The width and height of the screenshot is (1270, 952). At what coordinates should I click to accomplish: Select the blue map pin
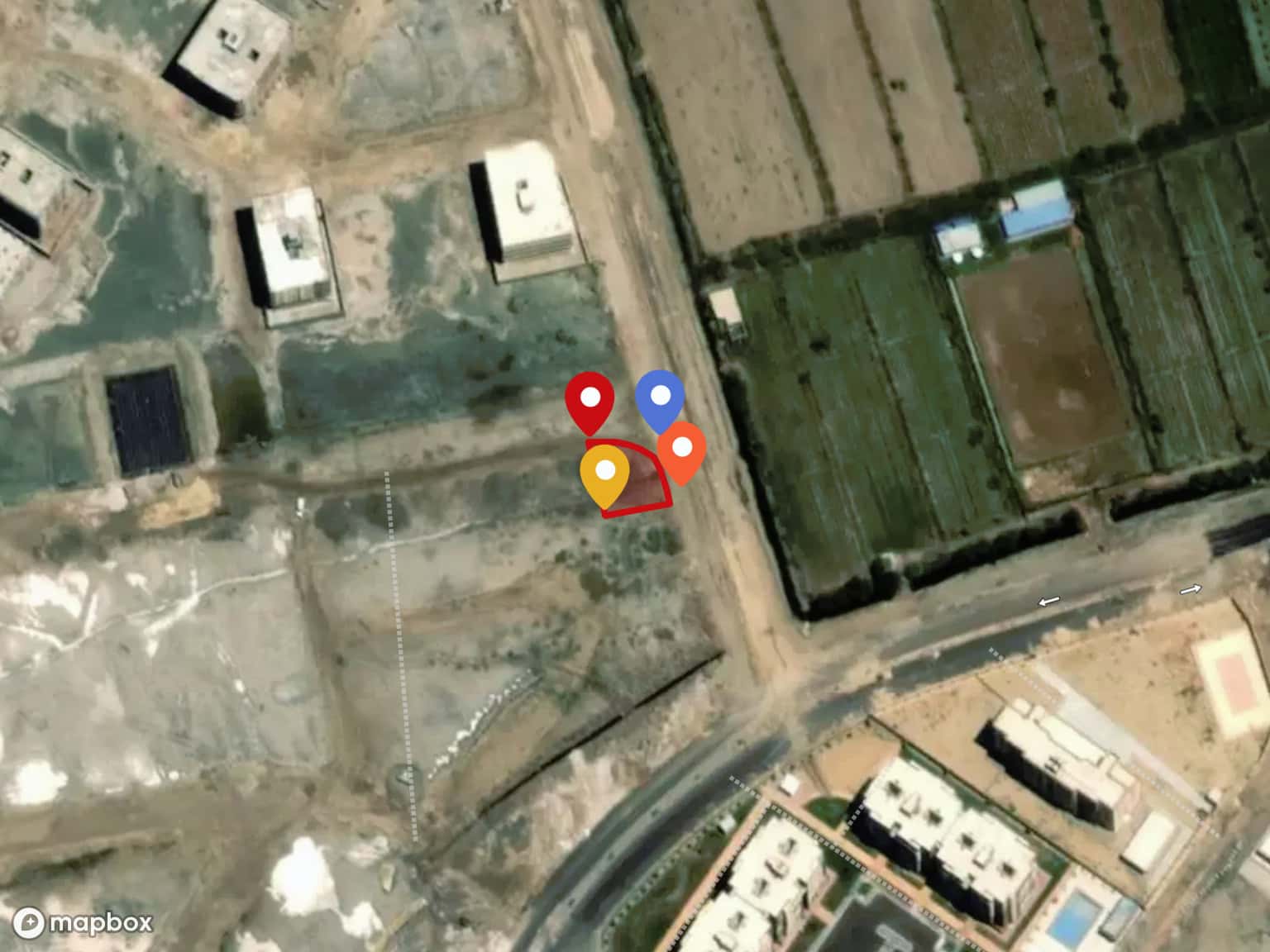pos(660,398)
